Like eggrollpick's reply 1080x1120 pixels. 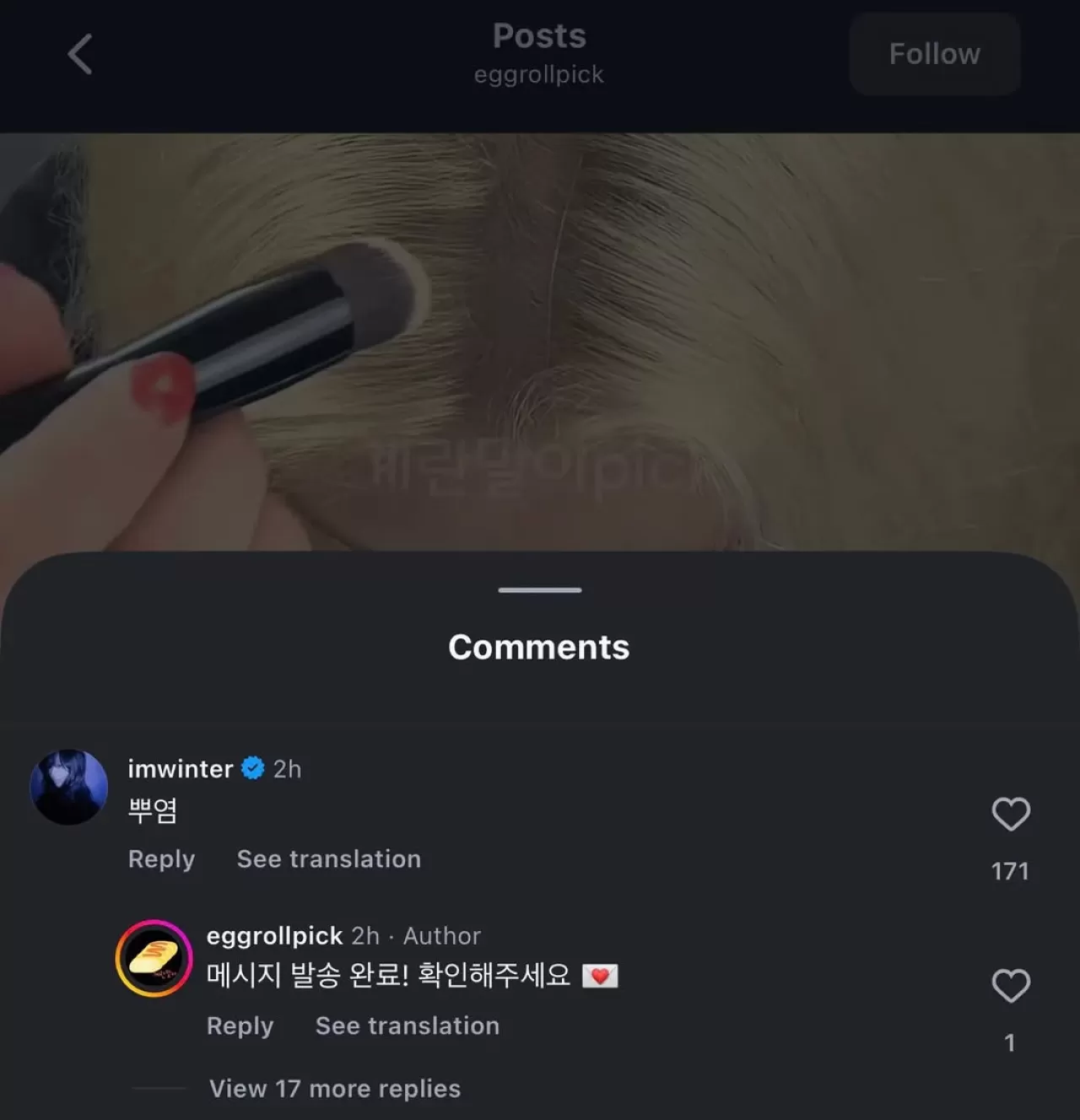pyautogui.click(x=1010, y=986)
